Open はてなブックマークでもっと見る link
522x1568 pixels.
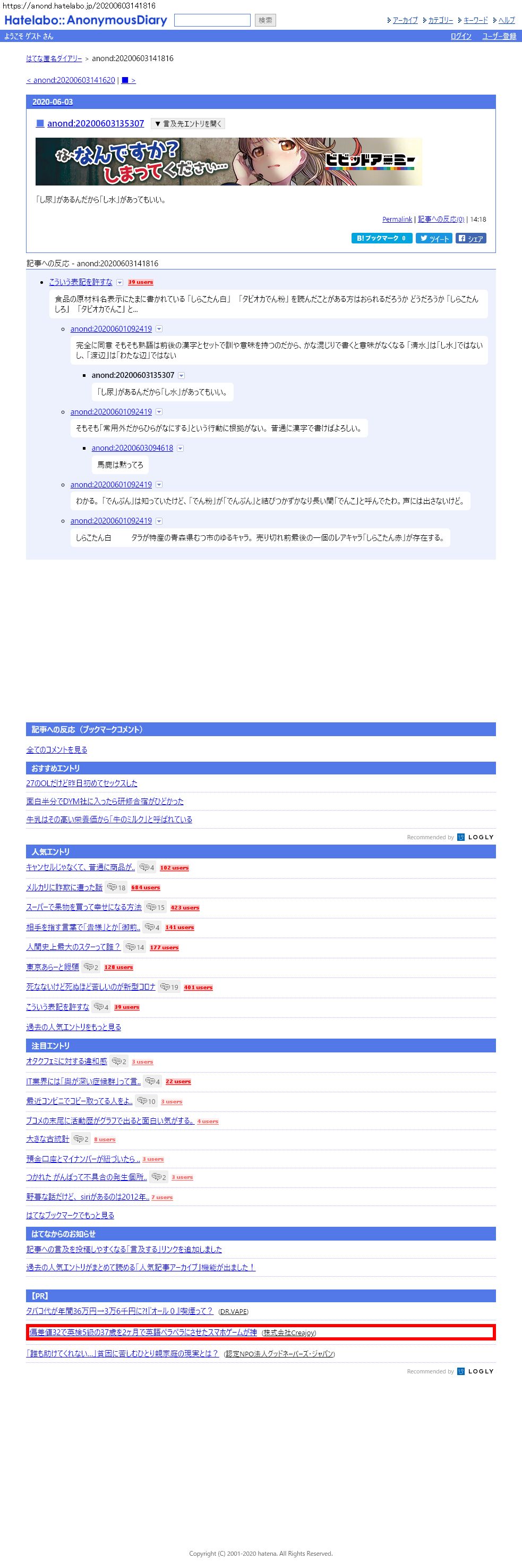coord(70,1215)
